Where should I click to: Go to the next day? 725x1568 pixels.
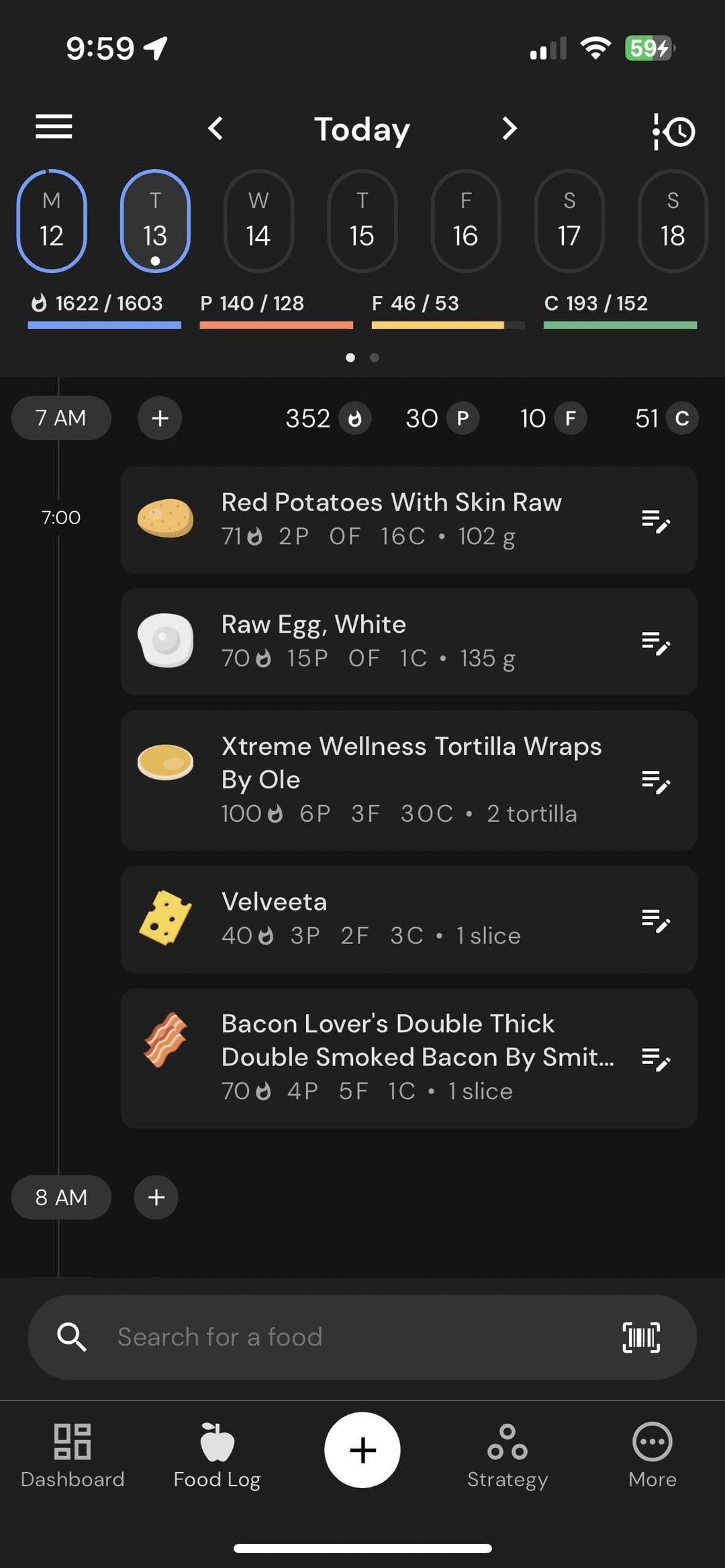[x=510, y=128]
